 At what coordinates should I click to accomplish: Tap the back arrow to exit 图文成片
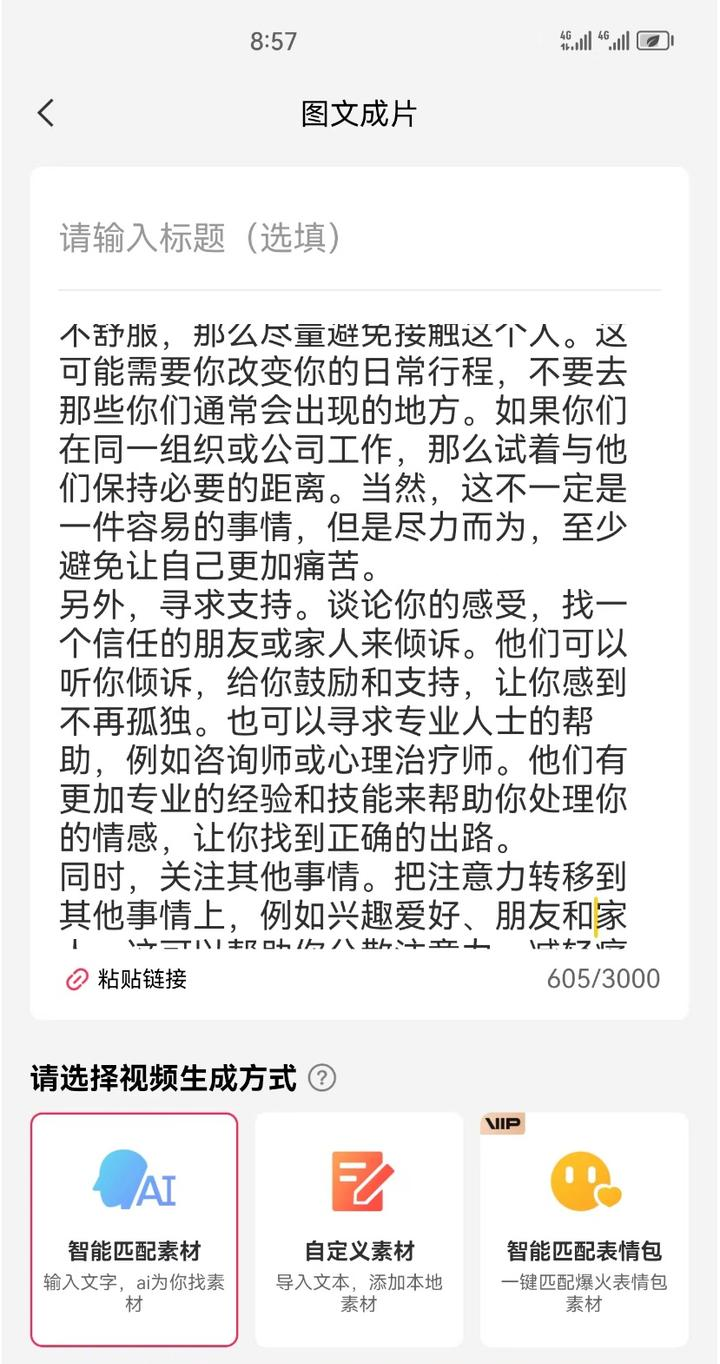pyautogui.click(x=45, y=113)
